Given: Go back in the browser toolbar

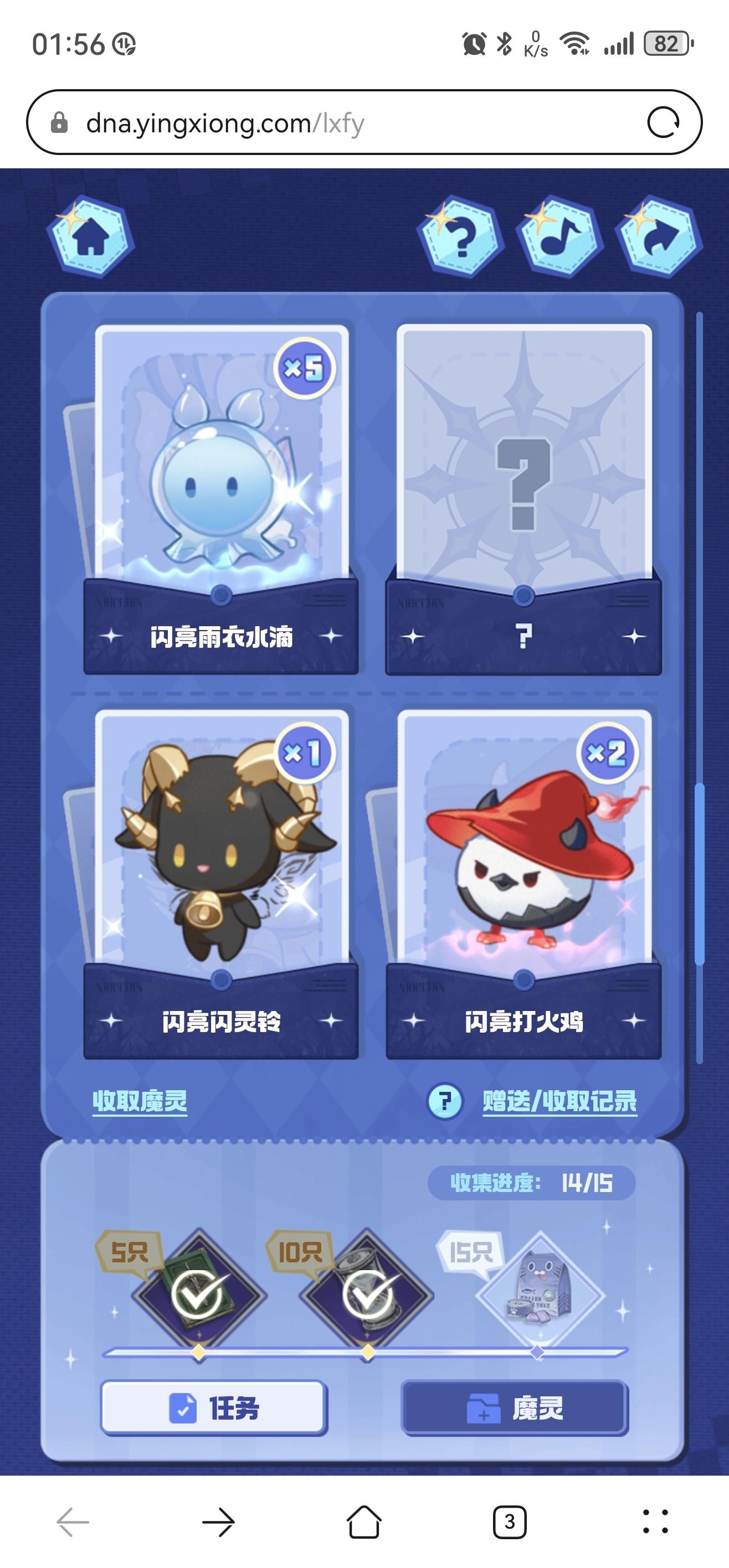Looking at the screenshot, I should click(x=73, y=1523).
